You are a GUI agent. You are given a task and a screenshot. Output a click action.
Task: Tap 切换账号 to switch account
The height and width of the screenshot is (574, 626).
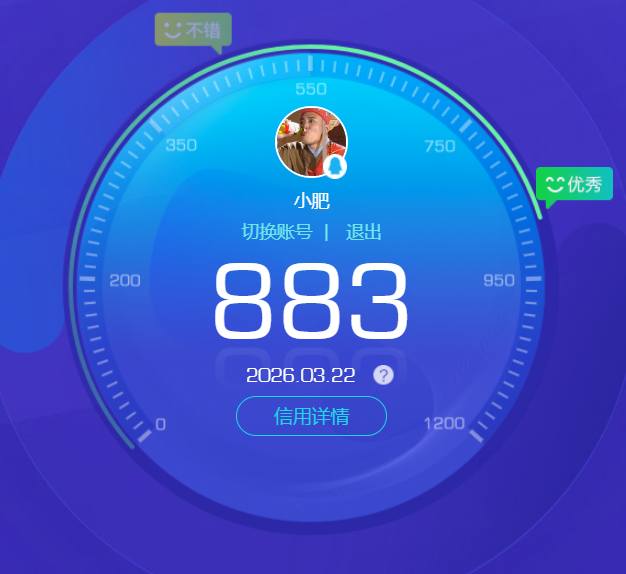[276, 232]
